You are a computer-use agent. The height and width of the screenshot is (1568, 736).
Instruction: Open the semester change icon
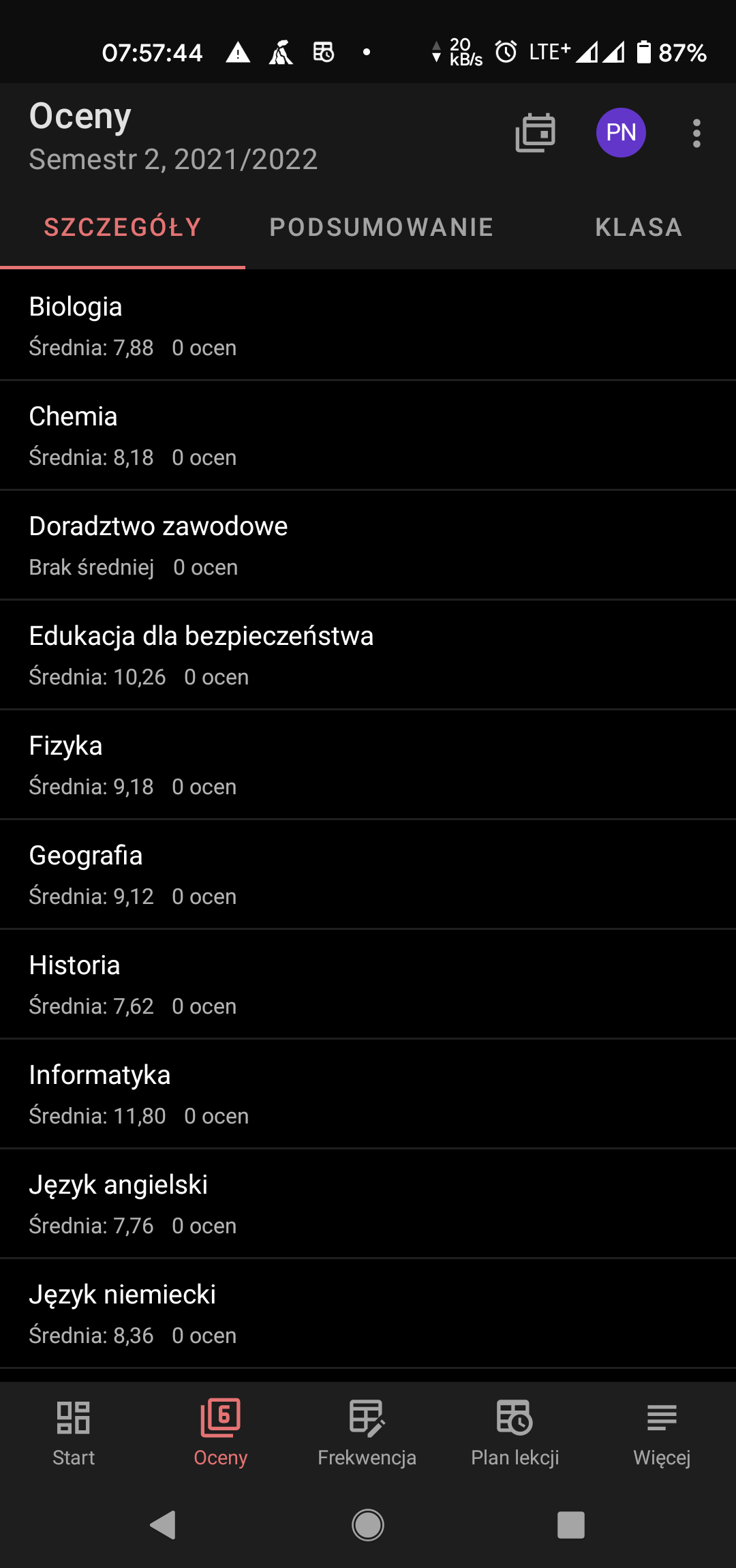[536, 133]
